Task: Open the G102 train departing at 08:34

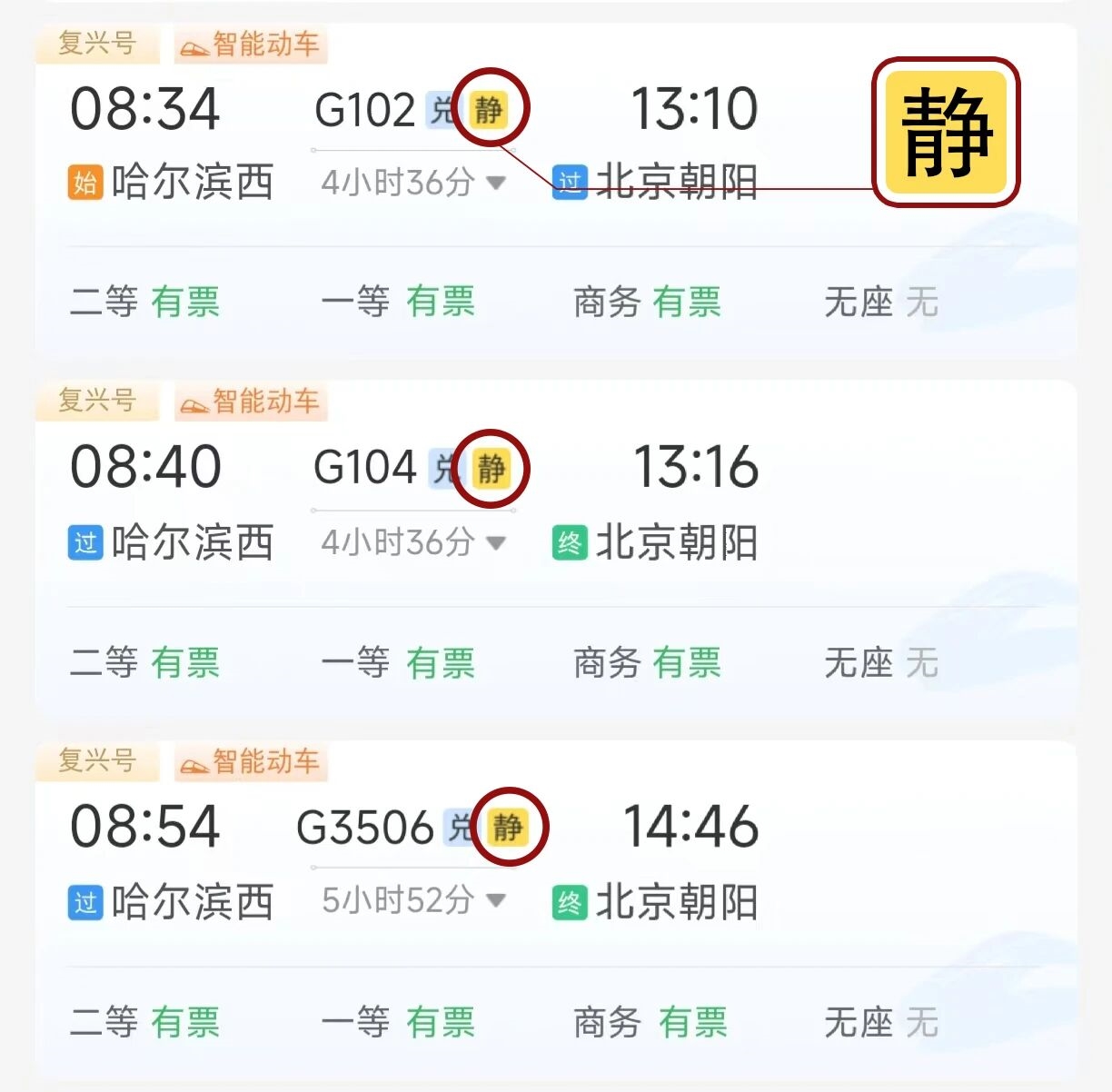Action: 364,110
